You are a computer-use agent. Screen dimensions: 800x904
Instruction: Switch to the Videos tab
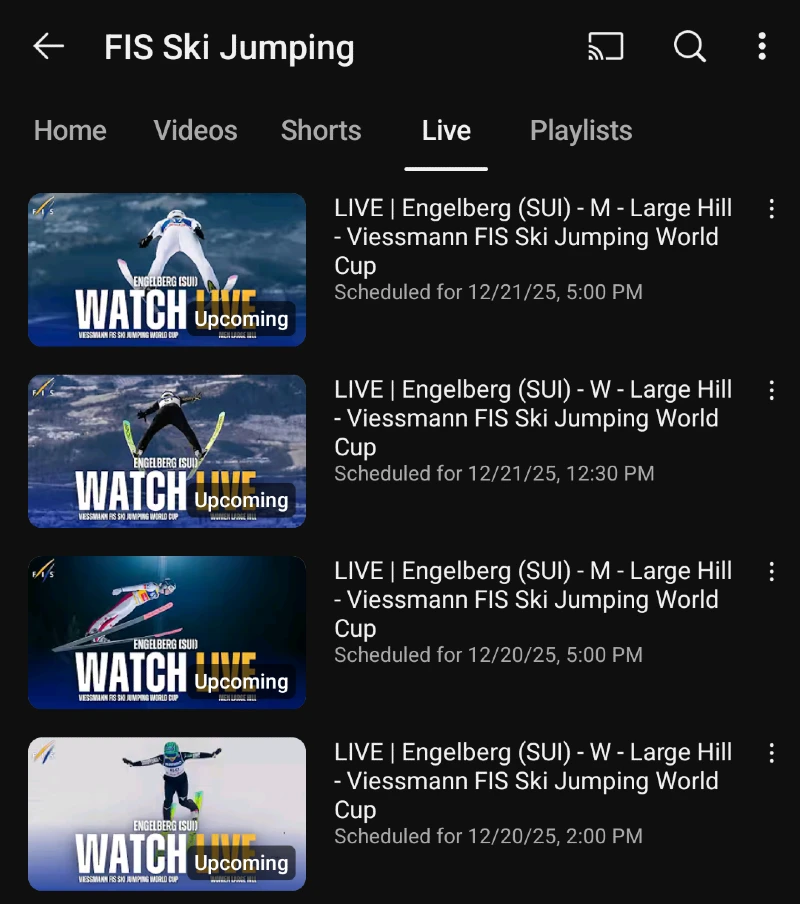coord(195,131)
